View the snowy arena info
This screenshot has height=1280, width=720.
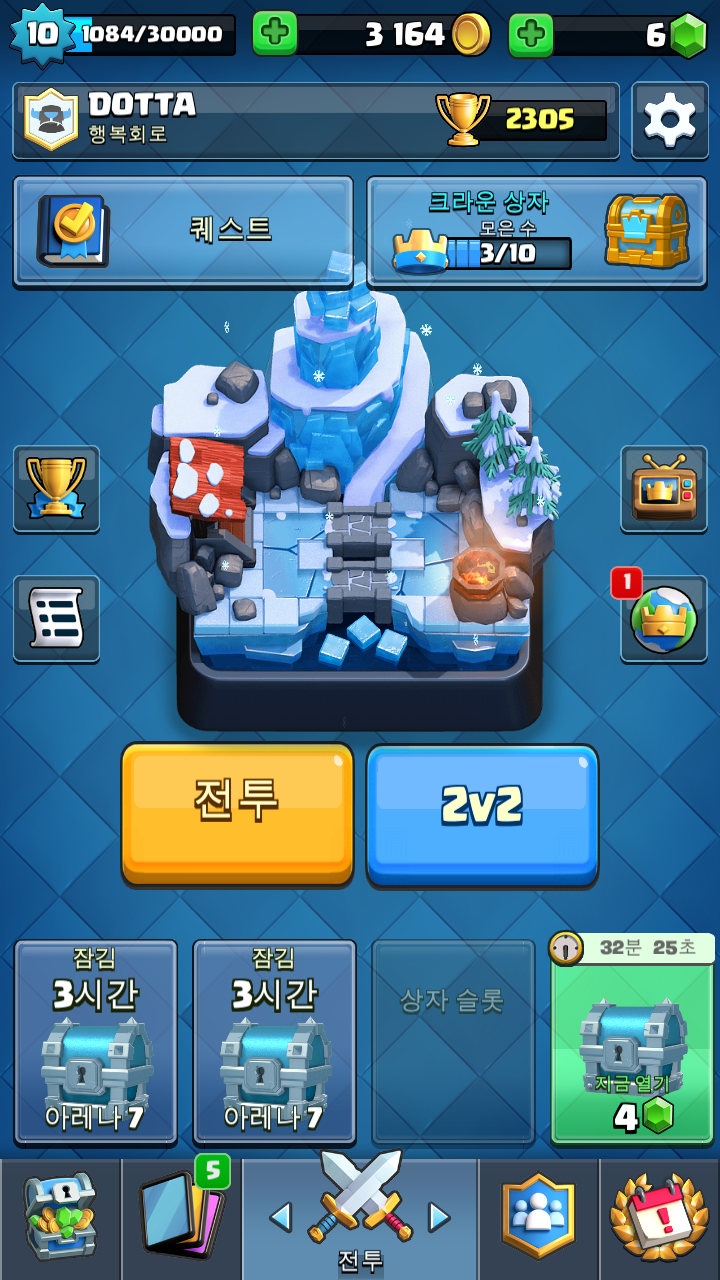pos(357,500)
